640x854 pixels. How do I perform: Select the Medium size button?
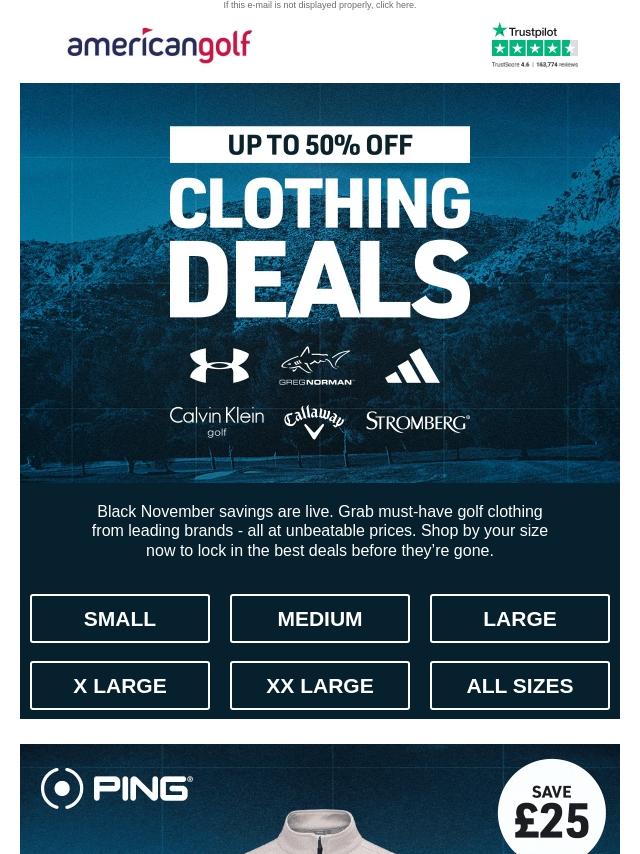tap(320, 618)
